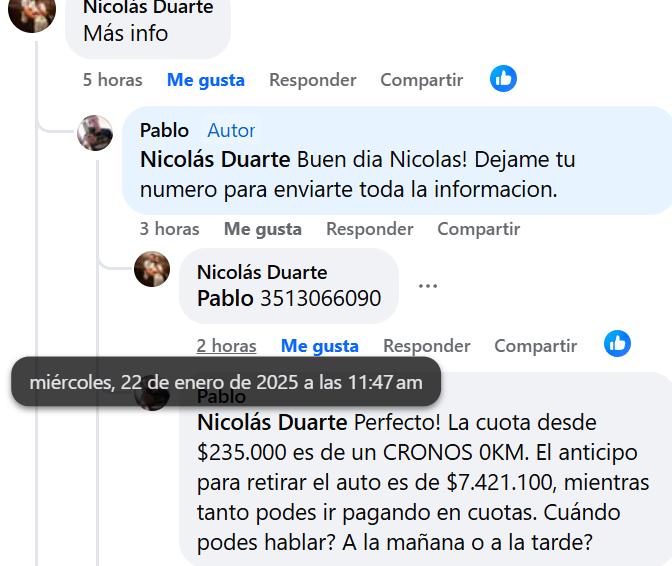Like Pablo's 'Buen dia Nicolas' reply
Screen dimensions: 672x566
tap(262, 229)
